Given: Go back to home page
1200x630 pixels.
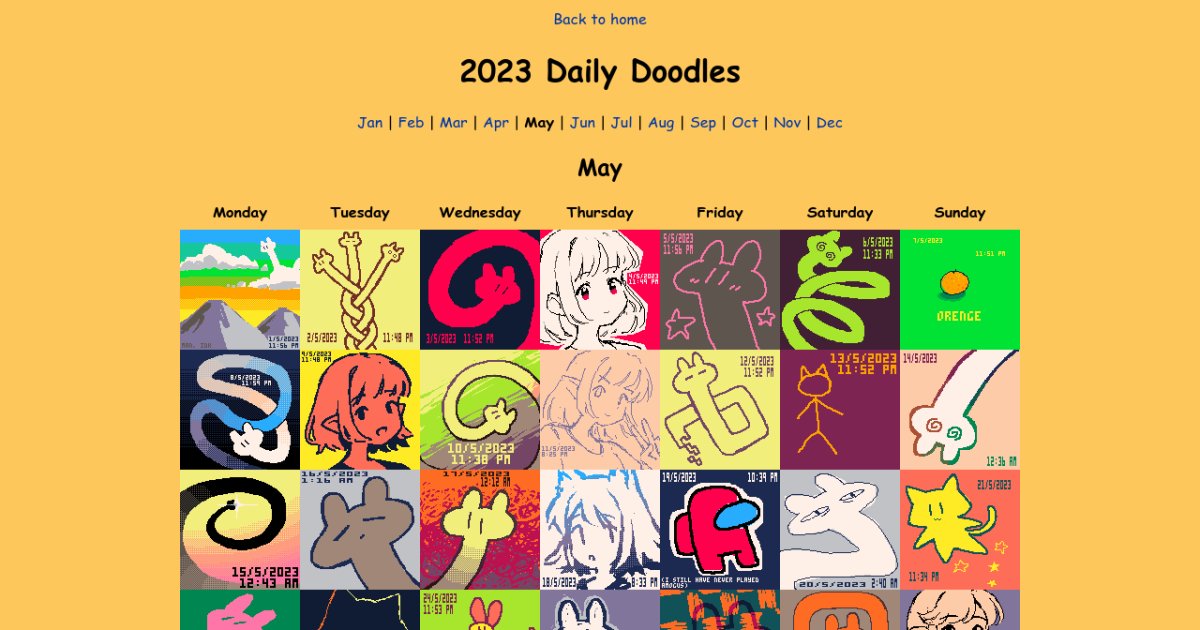Looking at the screenshot, I should pyautogui.click(x=600, y=19).
